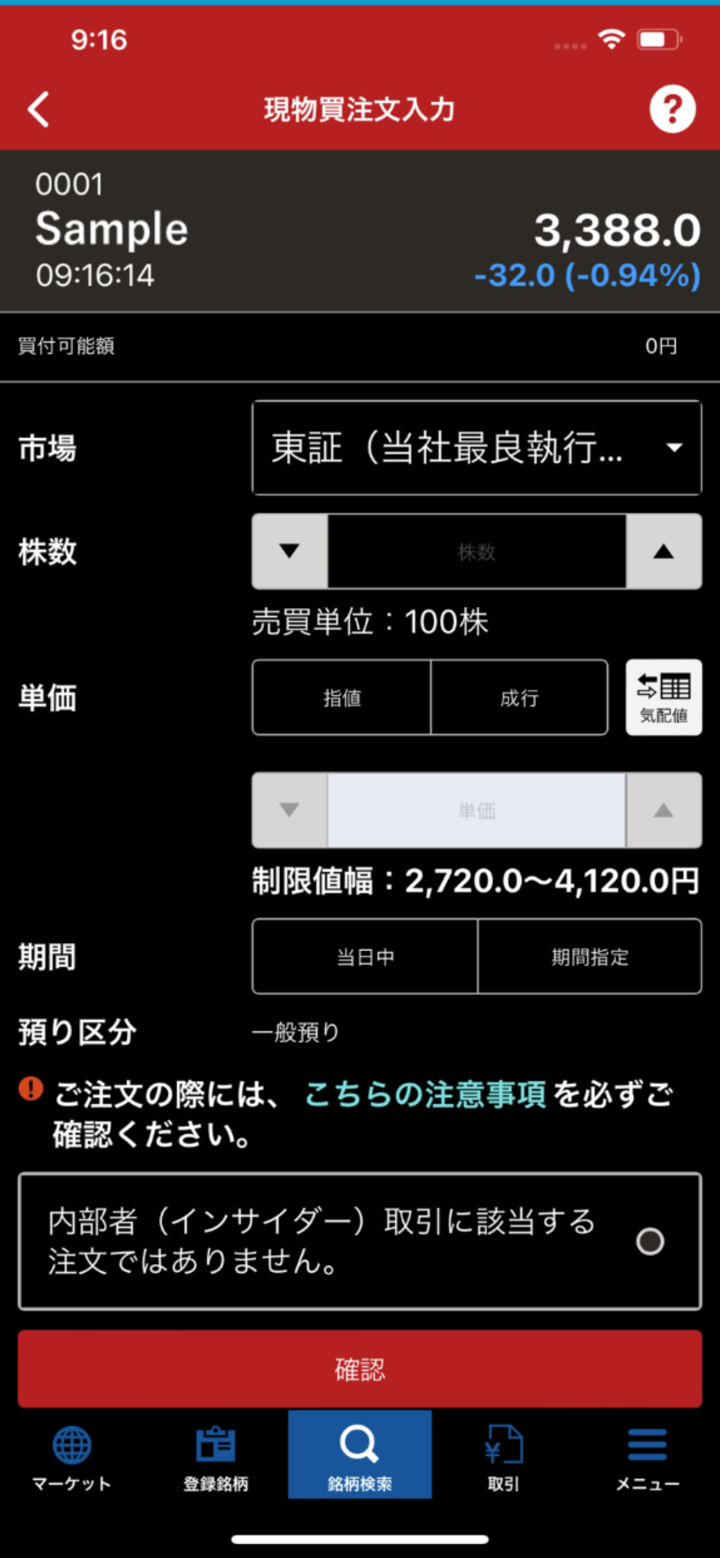Screen dimensions: 720x1558
Task: Increase 株数 with the up arrow
Action: pyautogui.click(x=663, y=551)
